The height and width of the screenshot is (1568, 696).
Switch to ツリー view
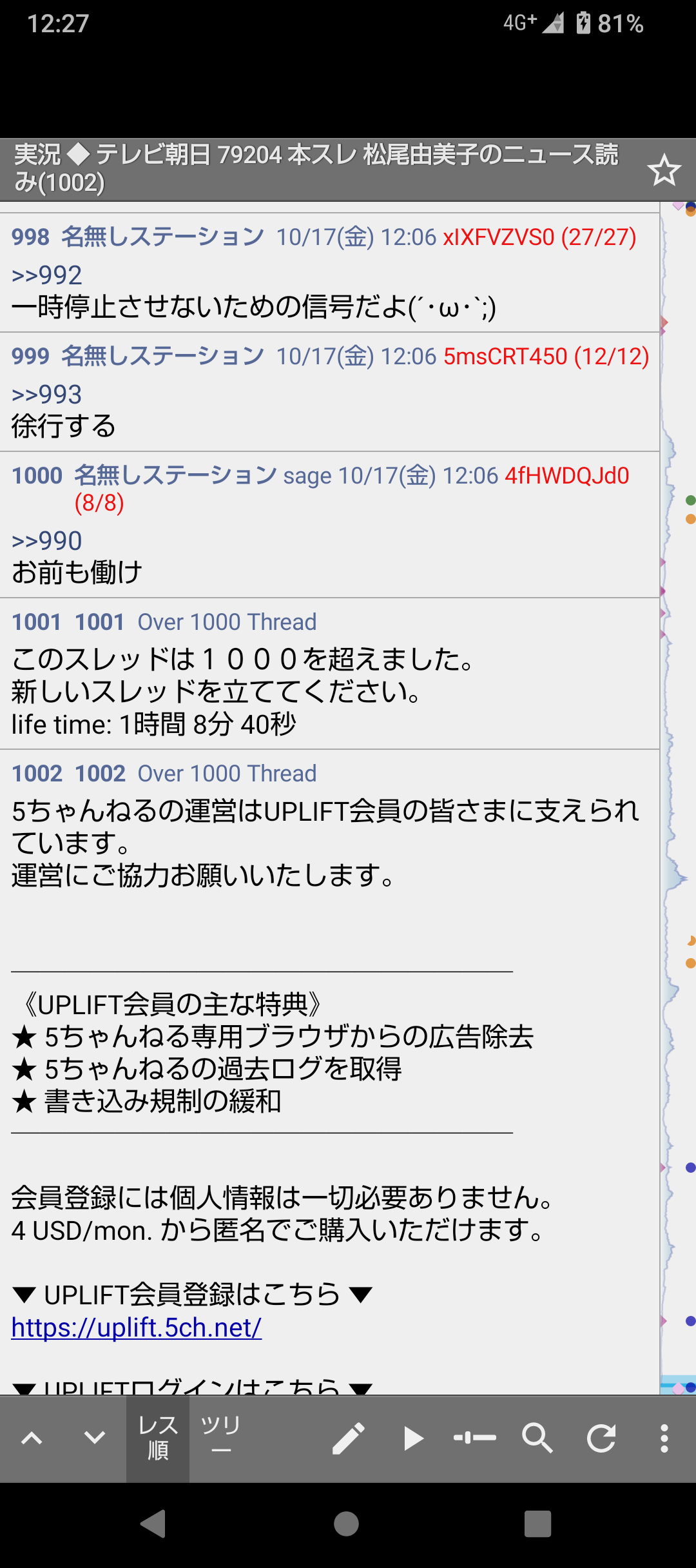point(220,1438)
